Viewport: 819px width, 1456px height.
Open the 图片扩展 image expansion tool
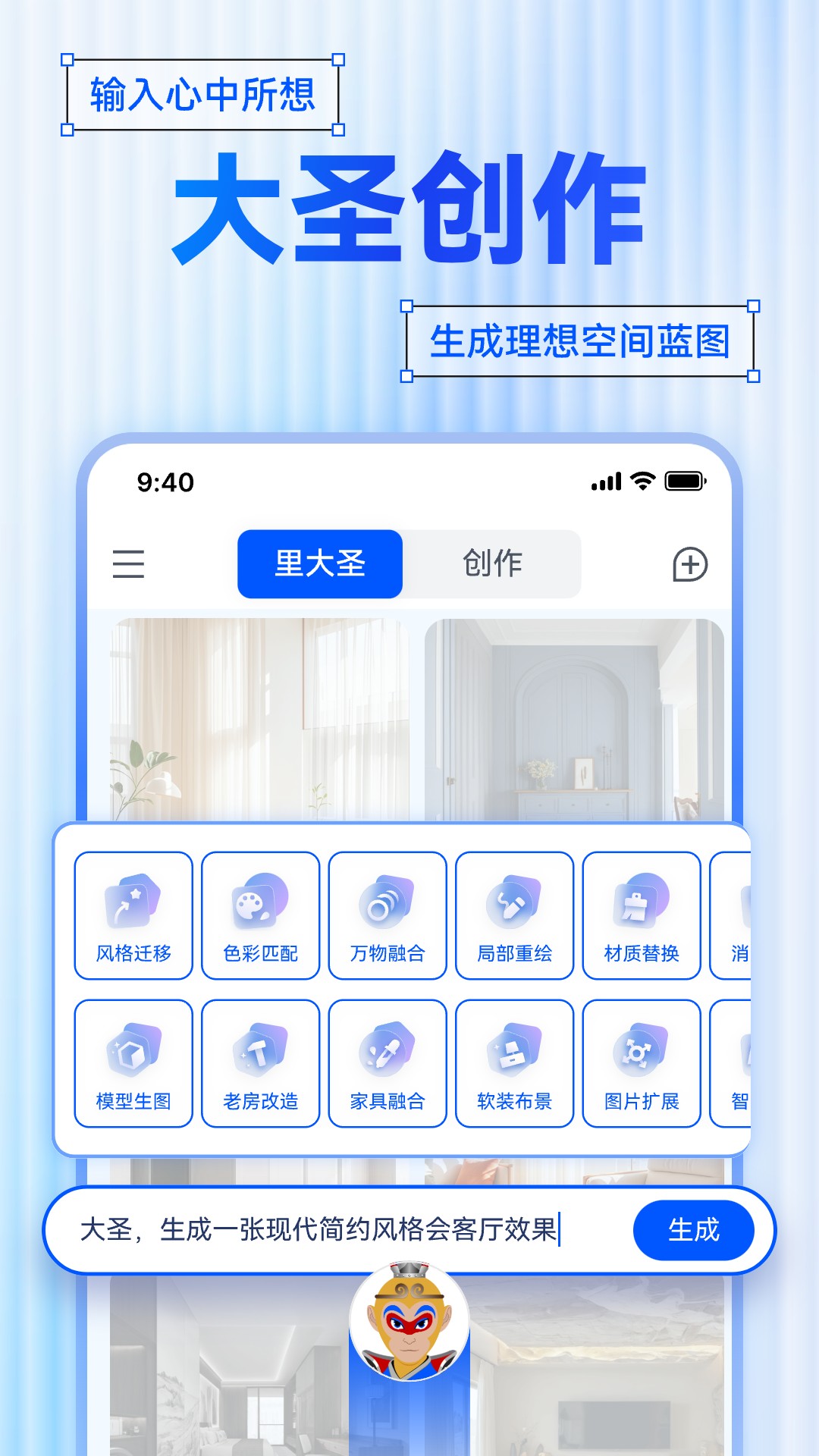point(641,1062)
